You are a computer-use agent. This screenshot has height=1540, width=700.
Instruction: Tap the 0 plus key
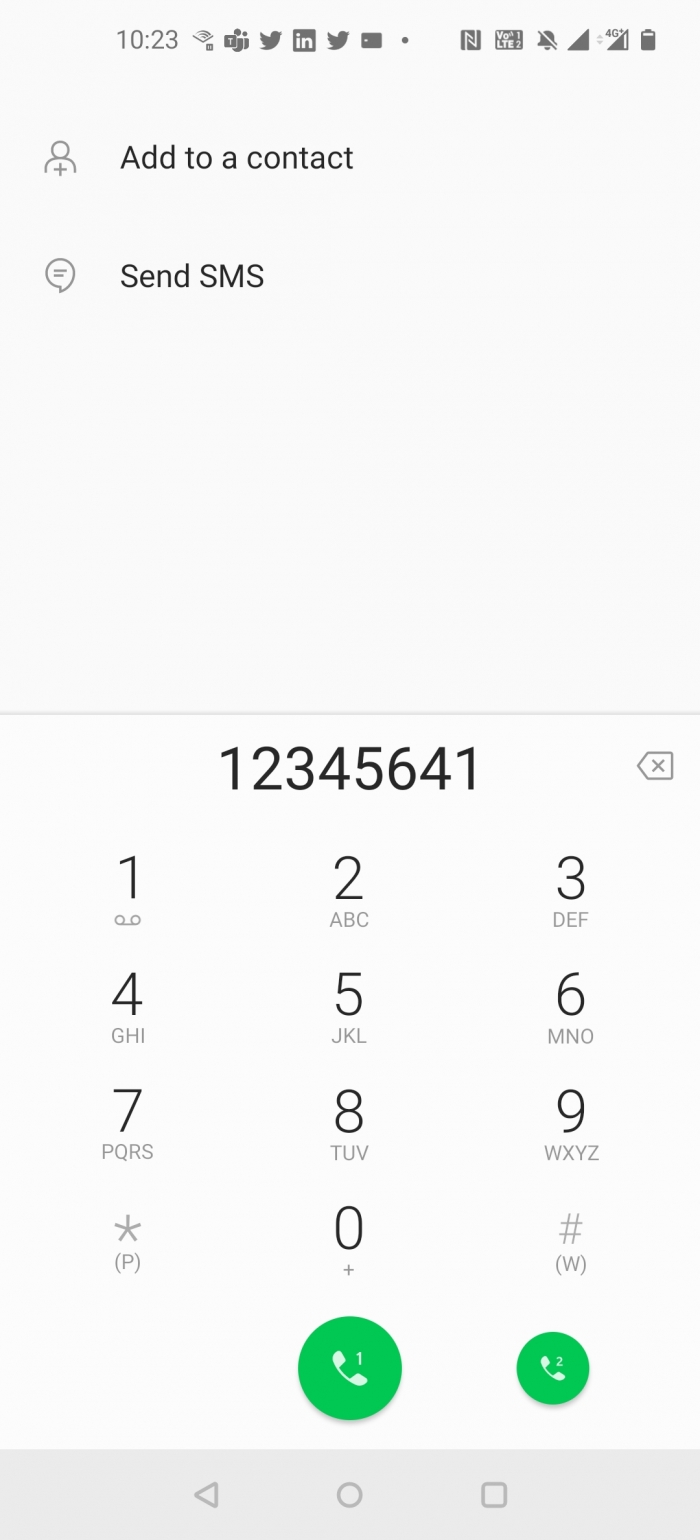(349, 1242)
